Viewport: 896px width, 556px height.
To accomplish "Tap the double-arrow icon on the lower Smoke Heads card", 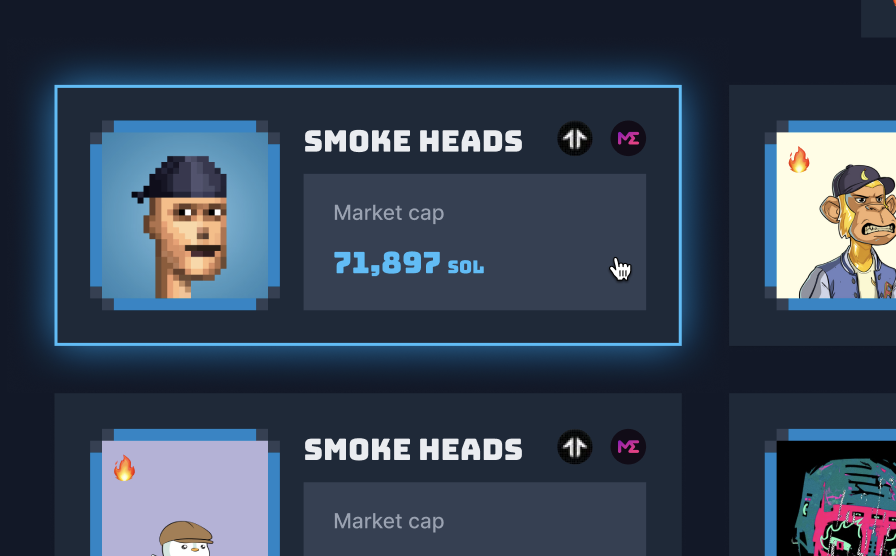I will [575, 447].
